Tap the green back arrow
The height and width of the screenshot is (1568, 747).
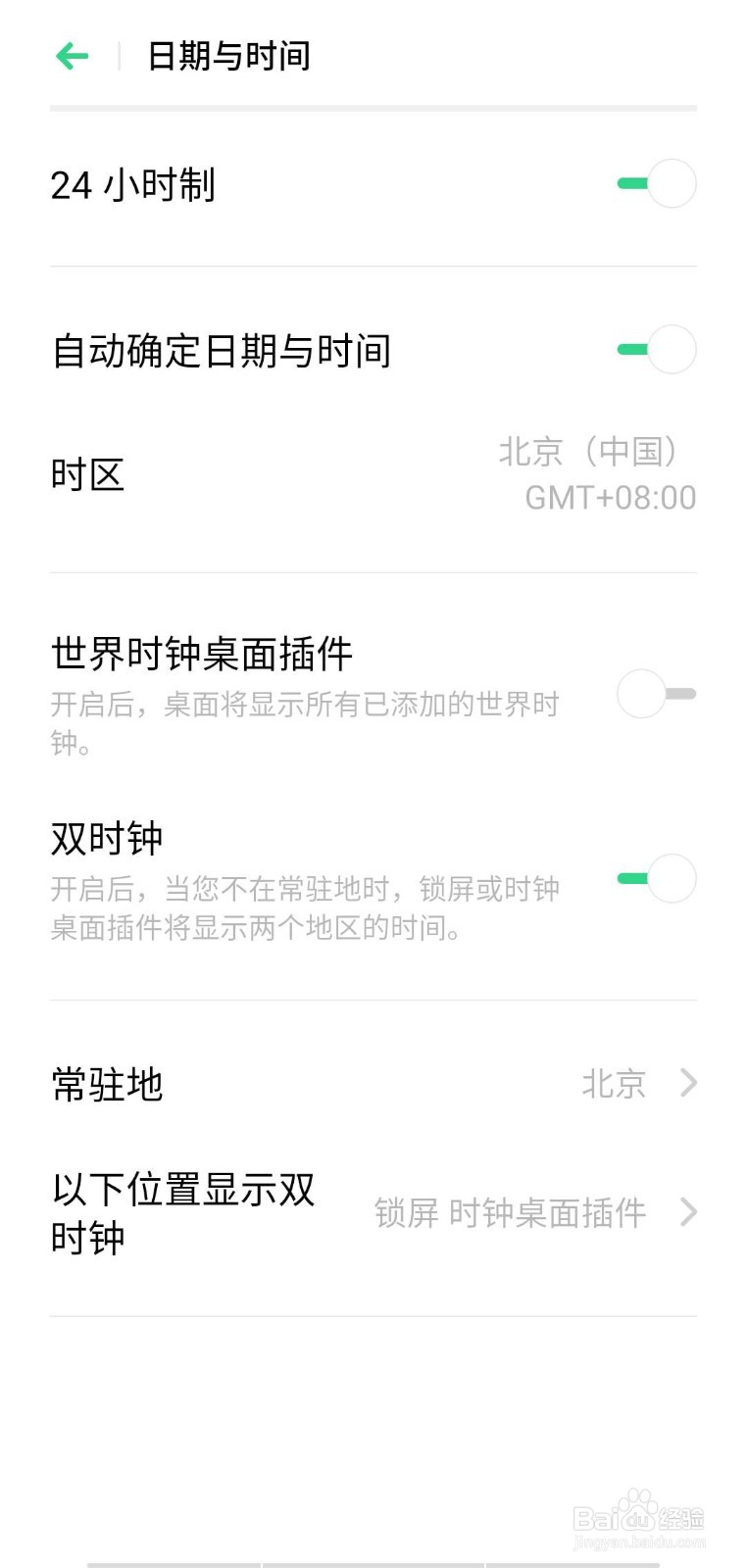click(72, 56)
